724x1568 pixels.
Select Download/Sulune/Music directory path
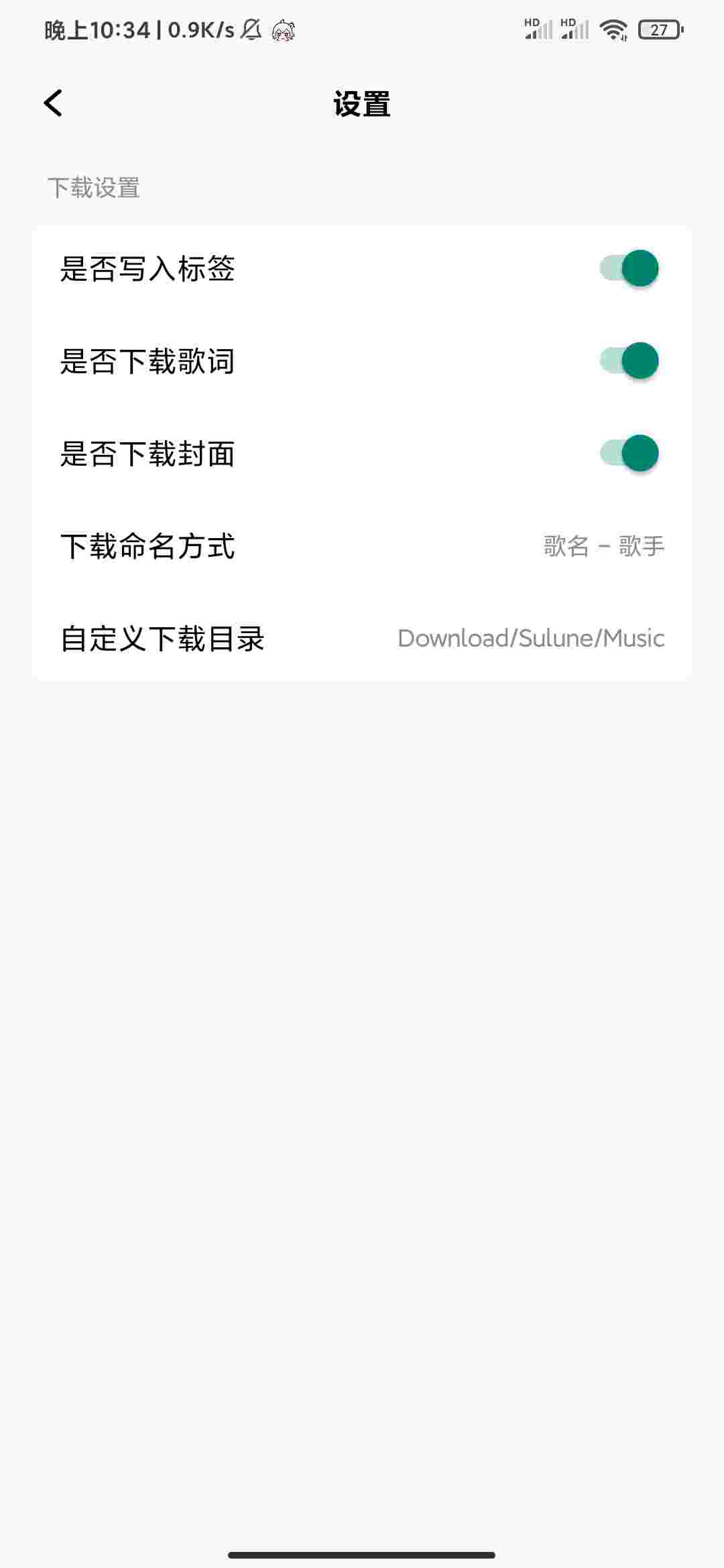click(531, 639)
